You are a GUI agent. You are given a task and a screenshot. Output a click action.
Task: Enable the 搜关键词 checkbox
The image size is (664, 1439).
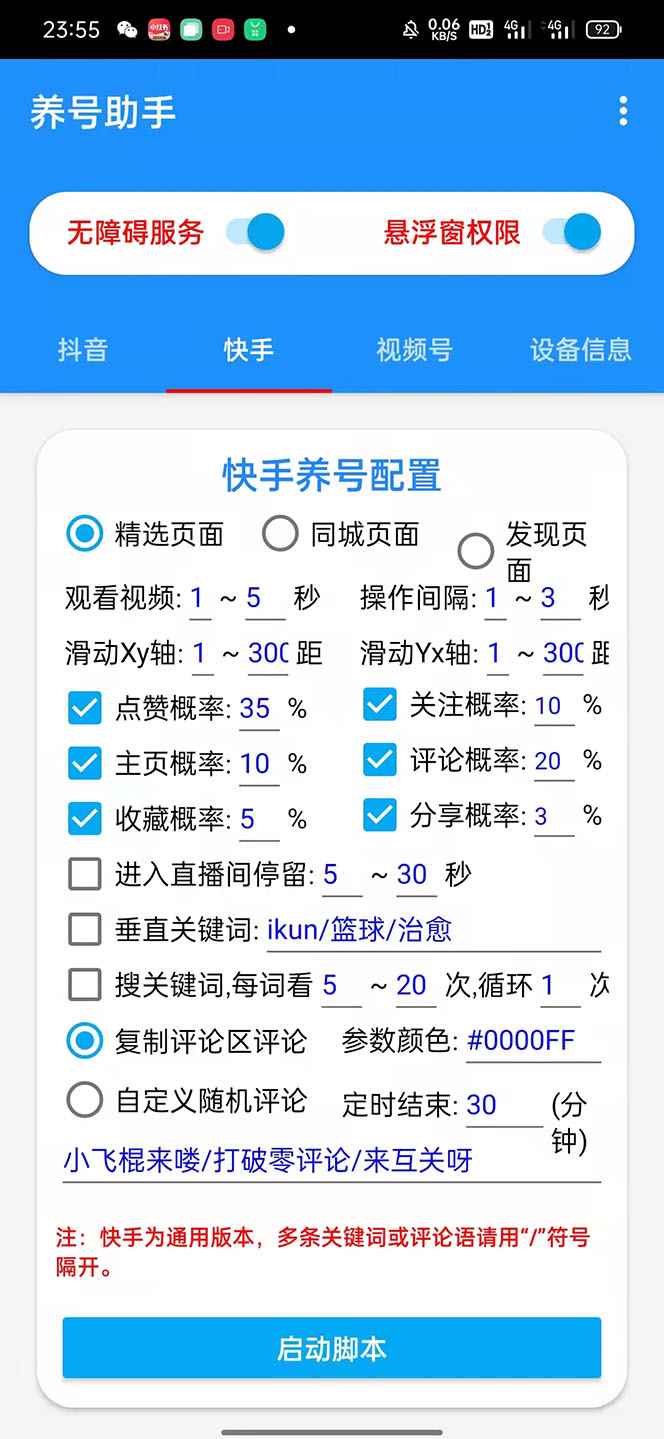tap(85, 985)
